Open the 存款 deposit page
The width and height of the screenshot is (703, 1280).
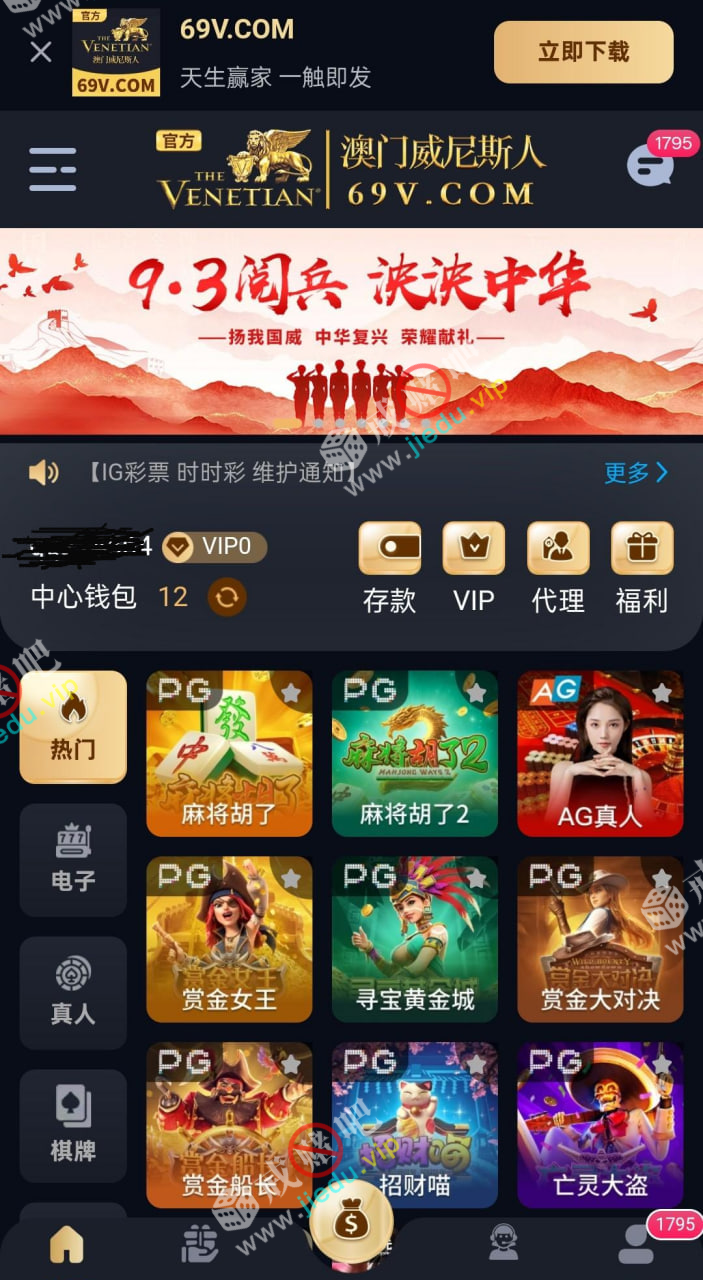click(389, 566)
